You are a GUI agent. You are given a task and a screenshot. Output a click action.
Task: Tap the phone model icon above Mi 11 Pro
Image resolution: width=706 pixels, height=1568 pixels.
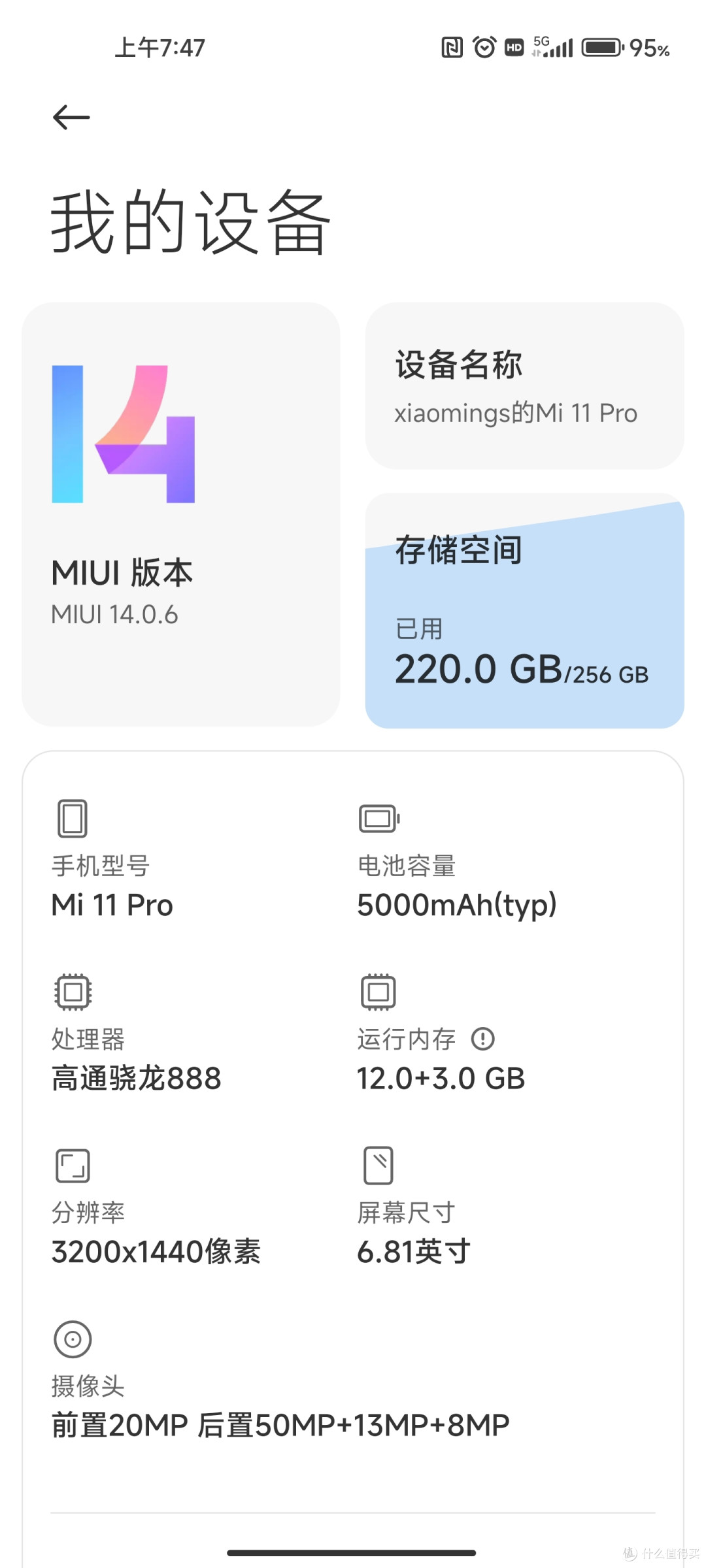72,817
